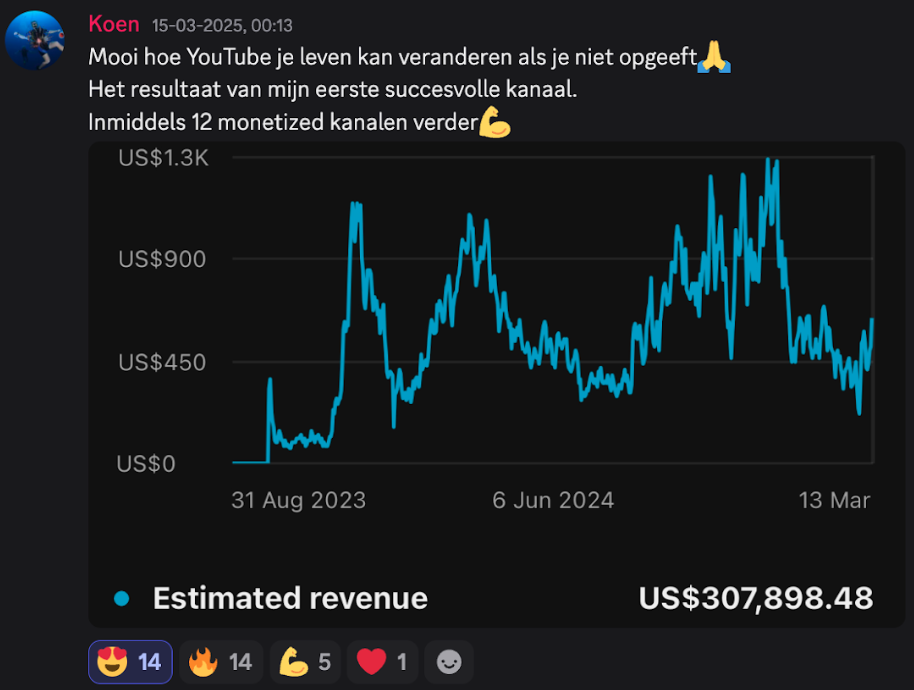Toggle the heart-eyes reaction with 14
The width and height of the screenshot is (914, 690).
(x=130, y=662)
